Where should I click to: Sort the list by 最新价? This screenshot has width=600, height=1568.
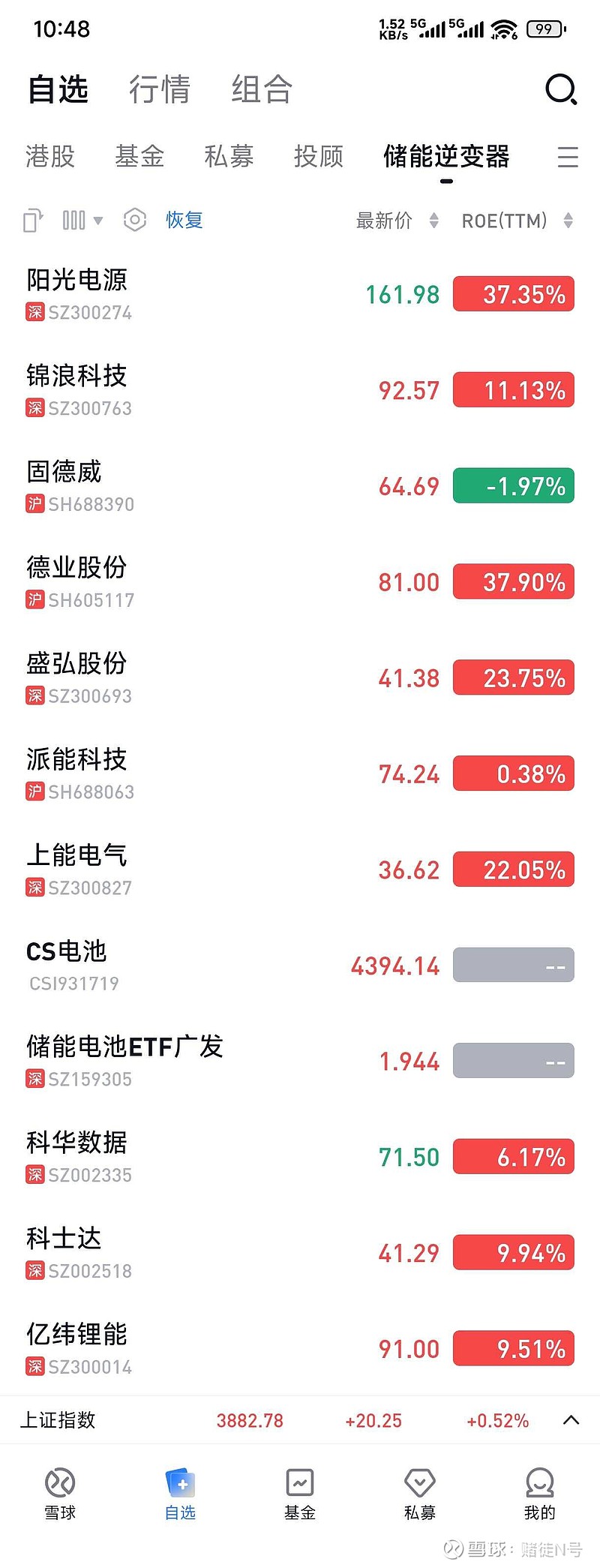396,221
